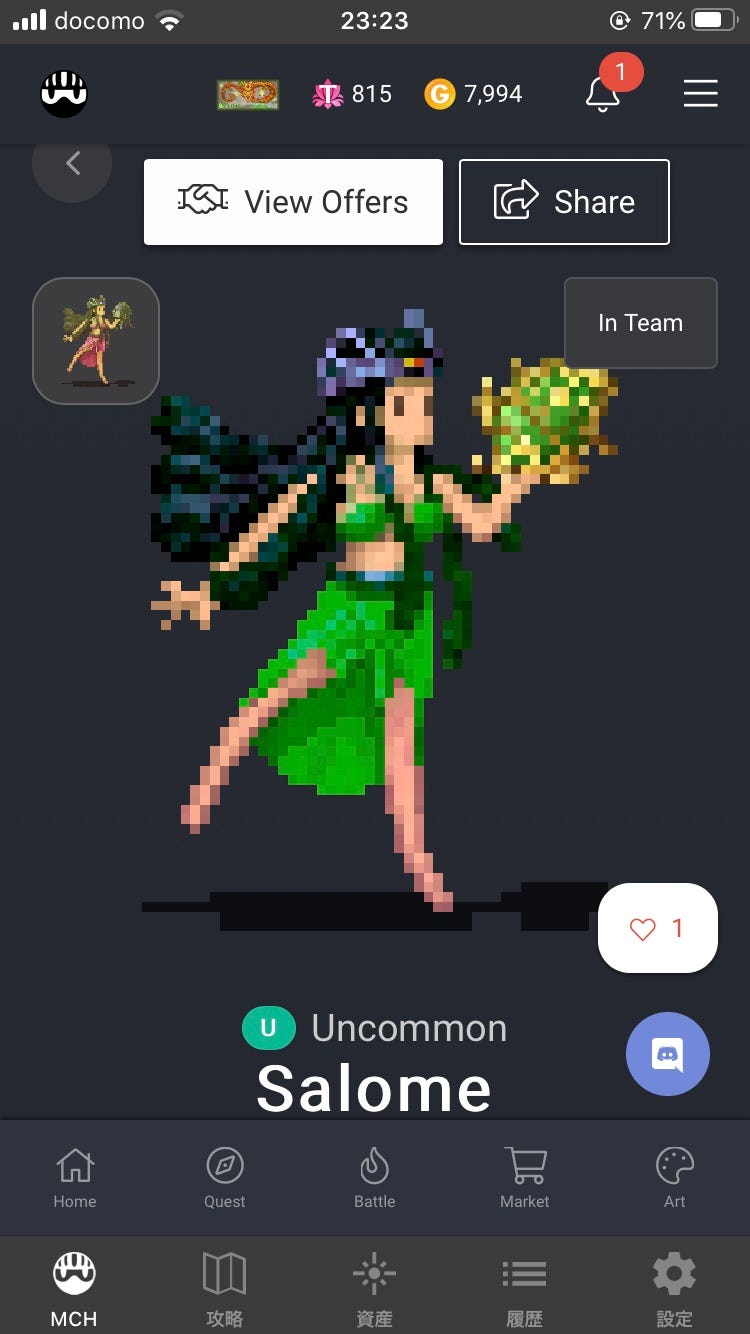Open the 履歴 tab
The height and width of the screenshot is (1334, 750).
[x=524, y=1288]
